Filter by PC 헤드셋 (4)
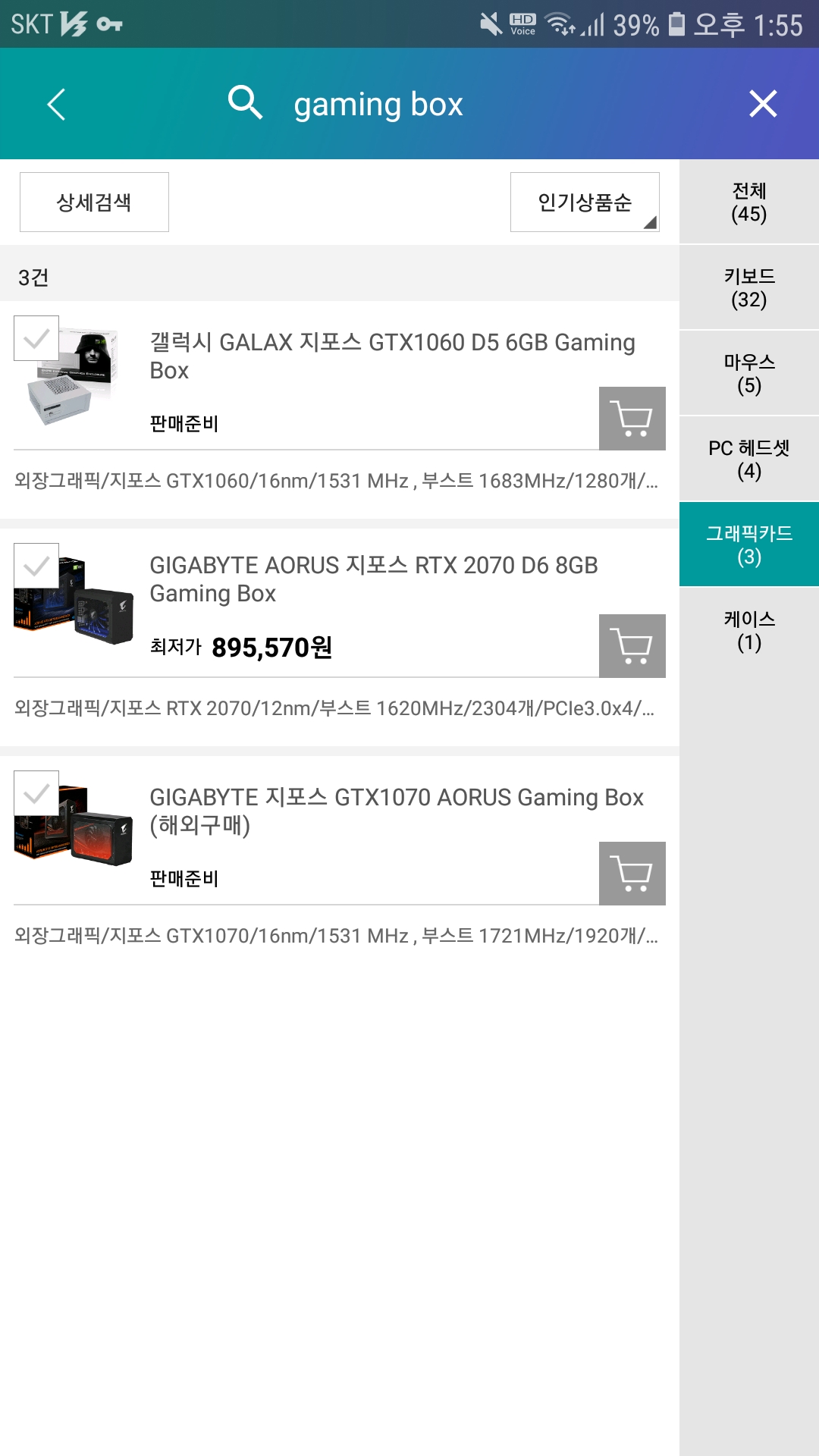 748,459
